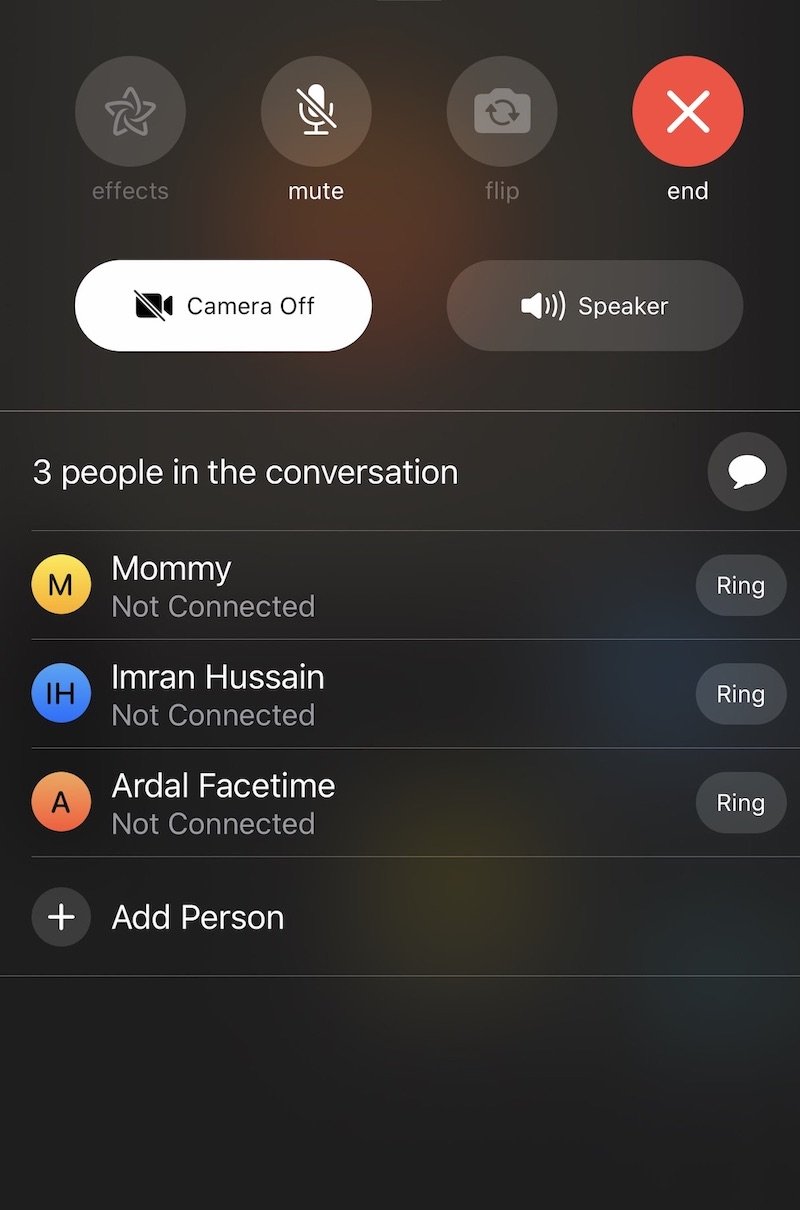
Task: Ring Ardal Facetime
Action: tap(740, 803)
